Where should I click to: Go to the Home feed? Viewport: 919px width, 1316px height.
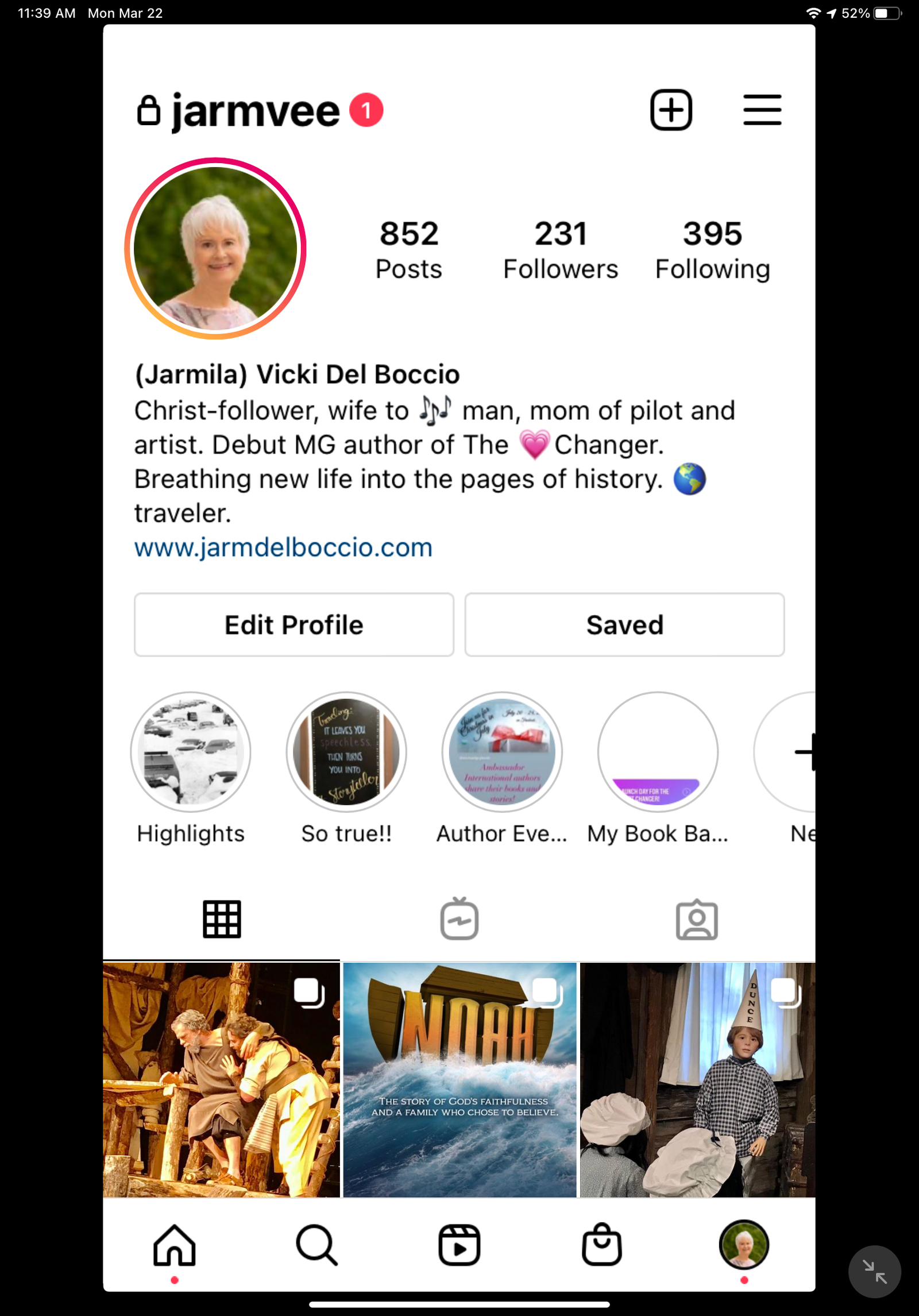(175, 1245)
